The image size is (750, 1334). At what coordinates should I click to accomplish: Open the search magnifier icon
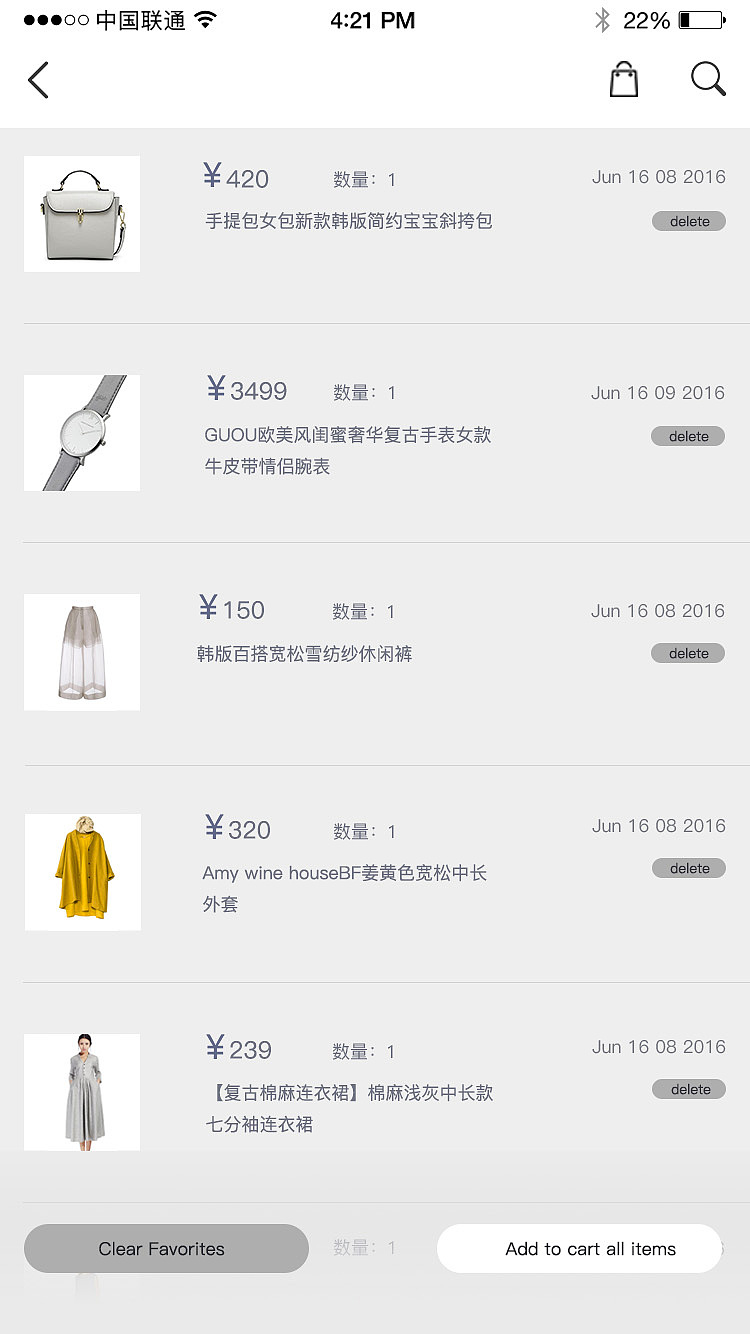coord(708,79)
